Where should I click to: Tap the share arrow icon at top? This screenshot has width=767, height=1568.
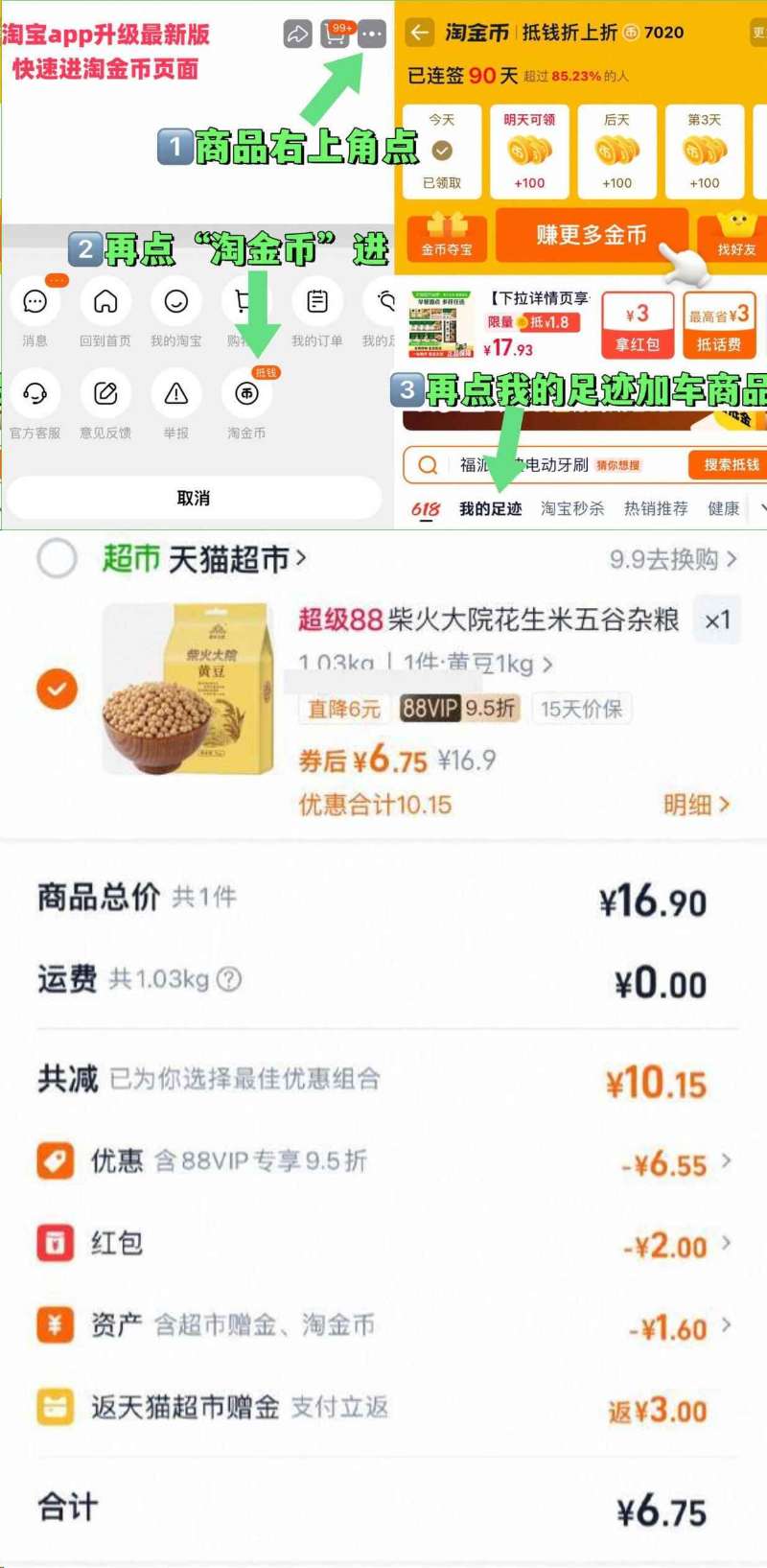(x=296, y=33)
